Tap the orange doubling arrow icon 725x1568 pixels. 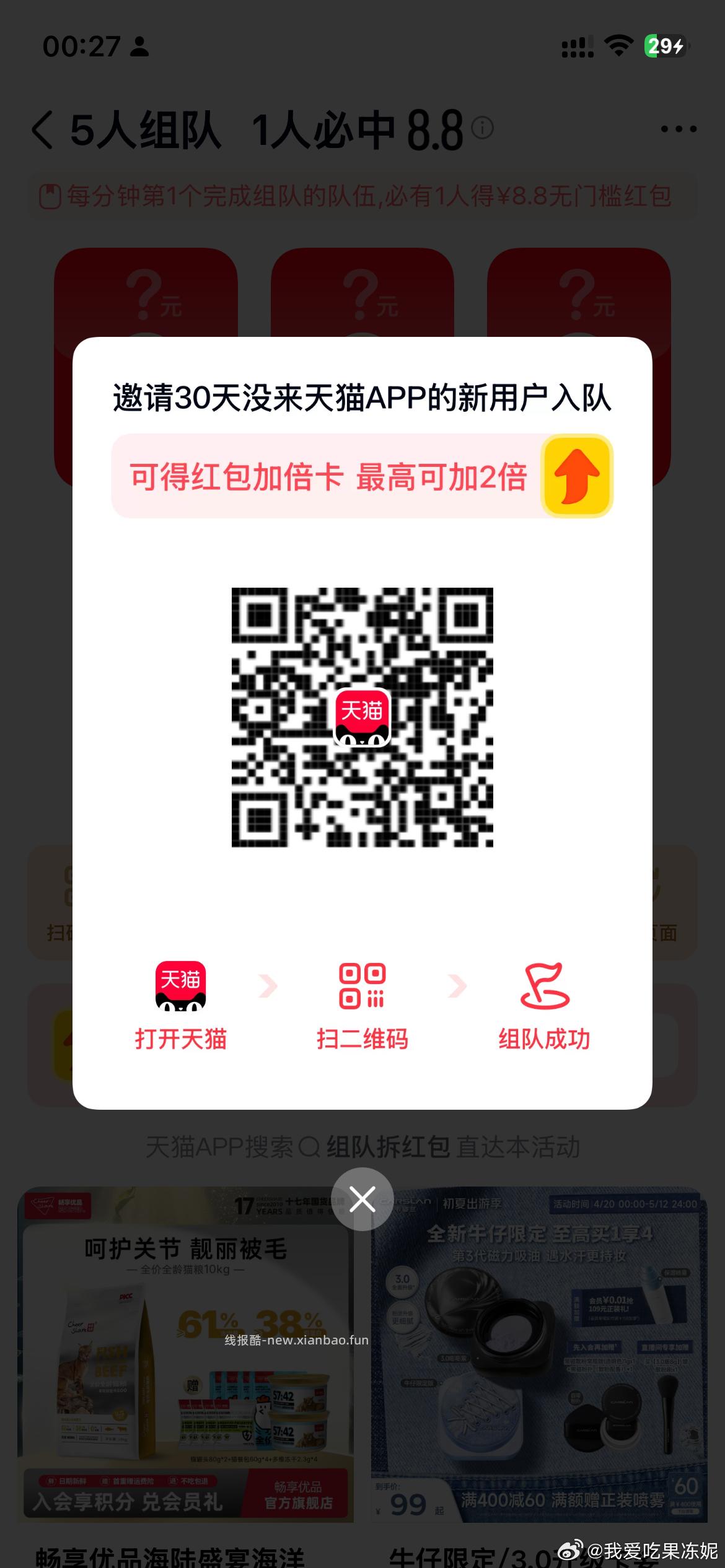click(x=576, y=477)
